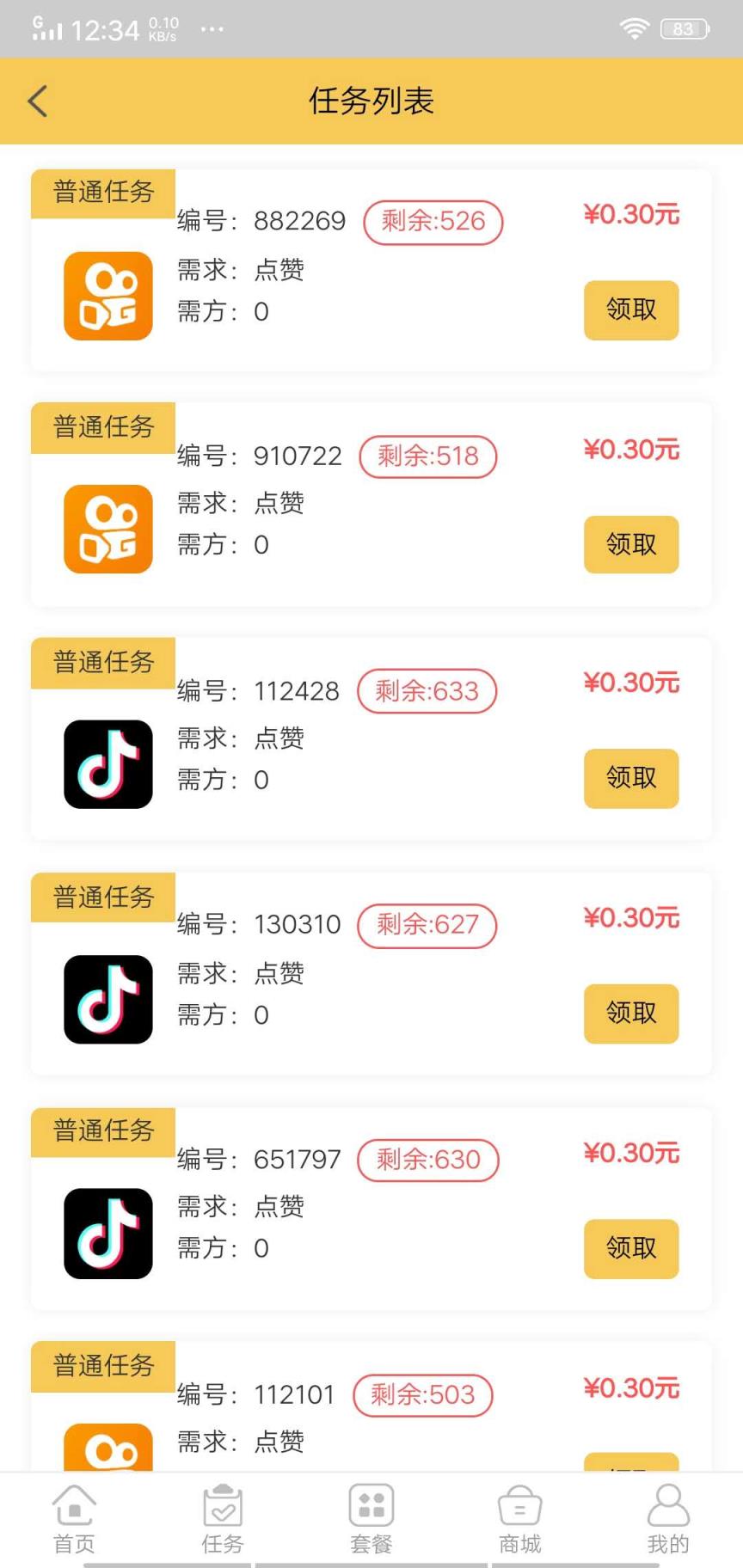Open the Kuaishou icon for task 882269
This screenshot has height=1568, width=743.
(107, 296)
